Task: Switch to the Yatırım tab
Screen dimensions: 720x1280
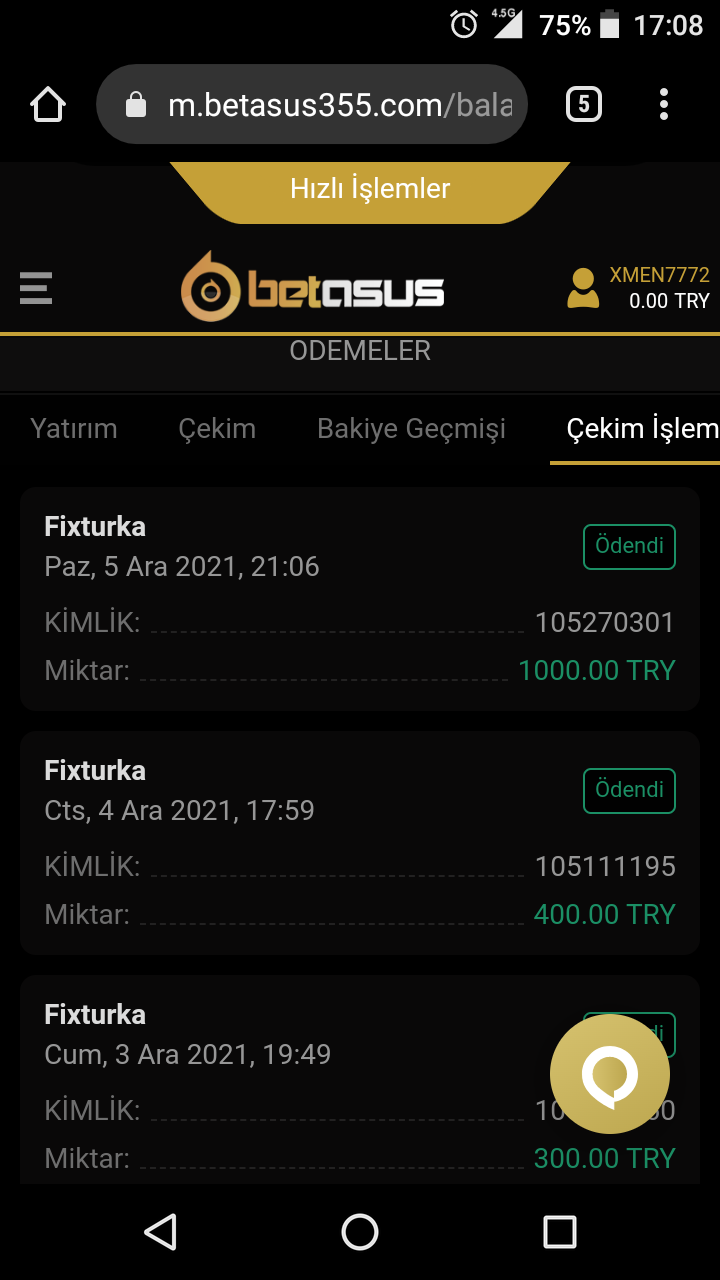Action: 74,429
